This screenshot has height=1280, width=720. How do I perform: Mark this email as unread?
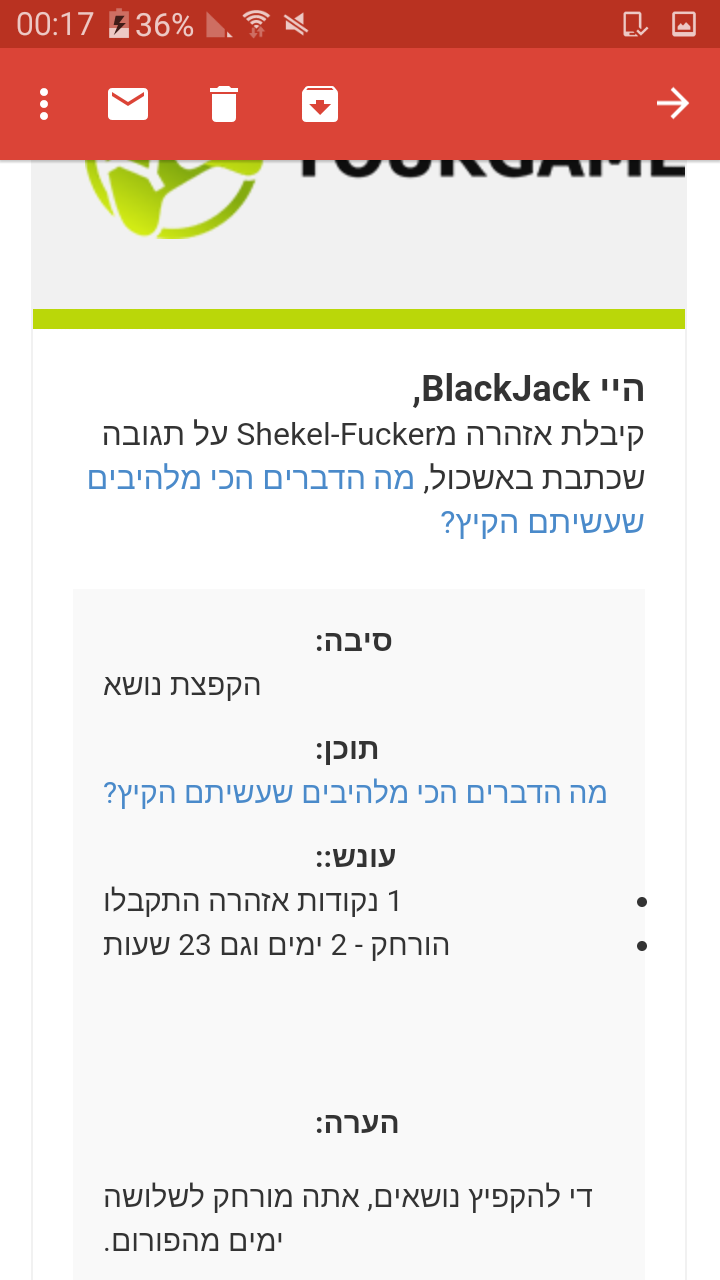128,104
